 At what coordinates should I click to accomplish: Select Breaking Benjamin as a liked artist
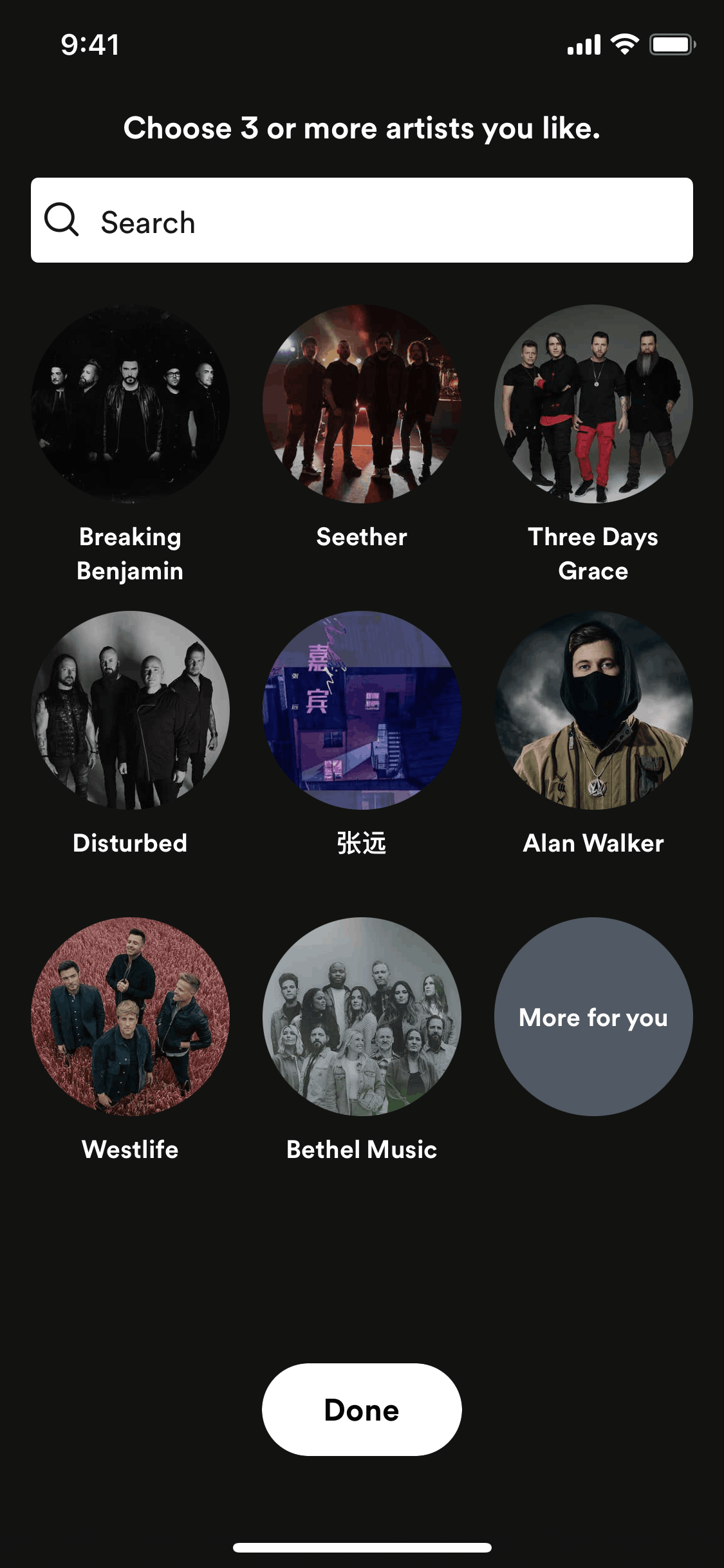(x=130, y=404)
